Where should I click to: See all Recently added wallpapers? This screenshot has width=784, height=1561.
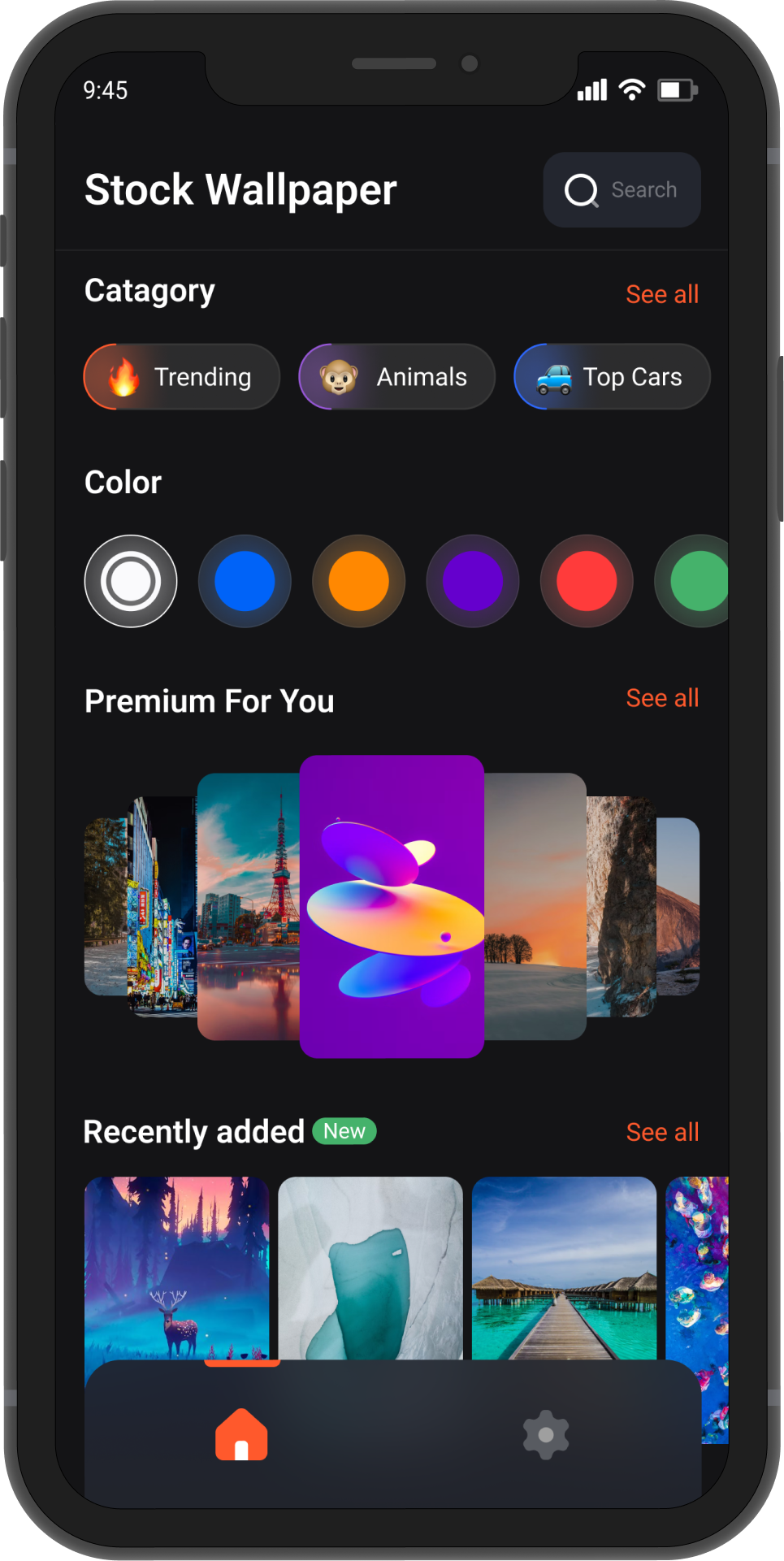tap(661, 1132)
